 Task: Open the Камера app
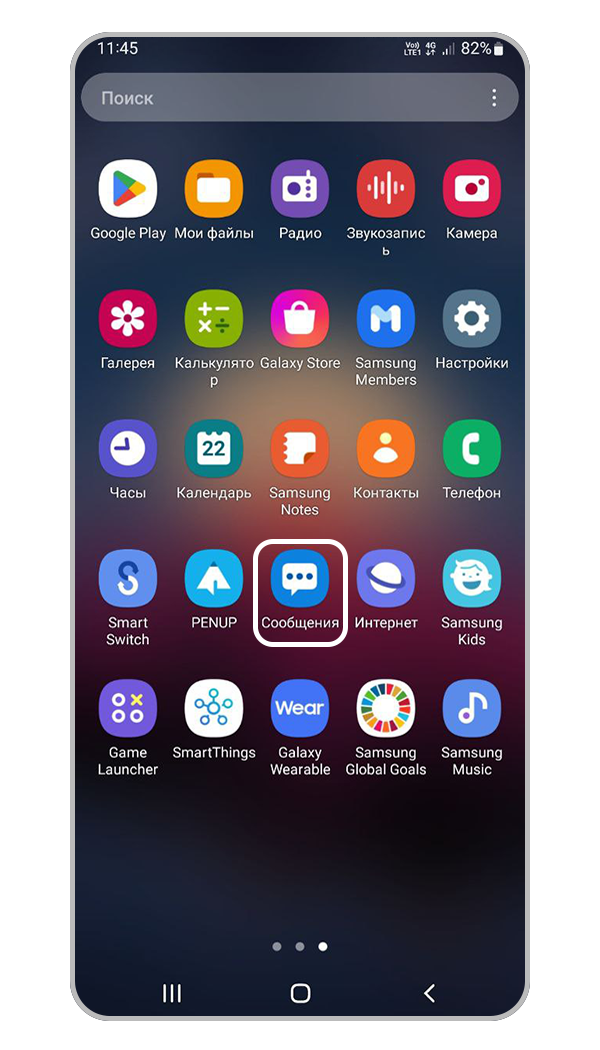coord(472,189)
